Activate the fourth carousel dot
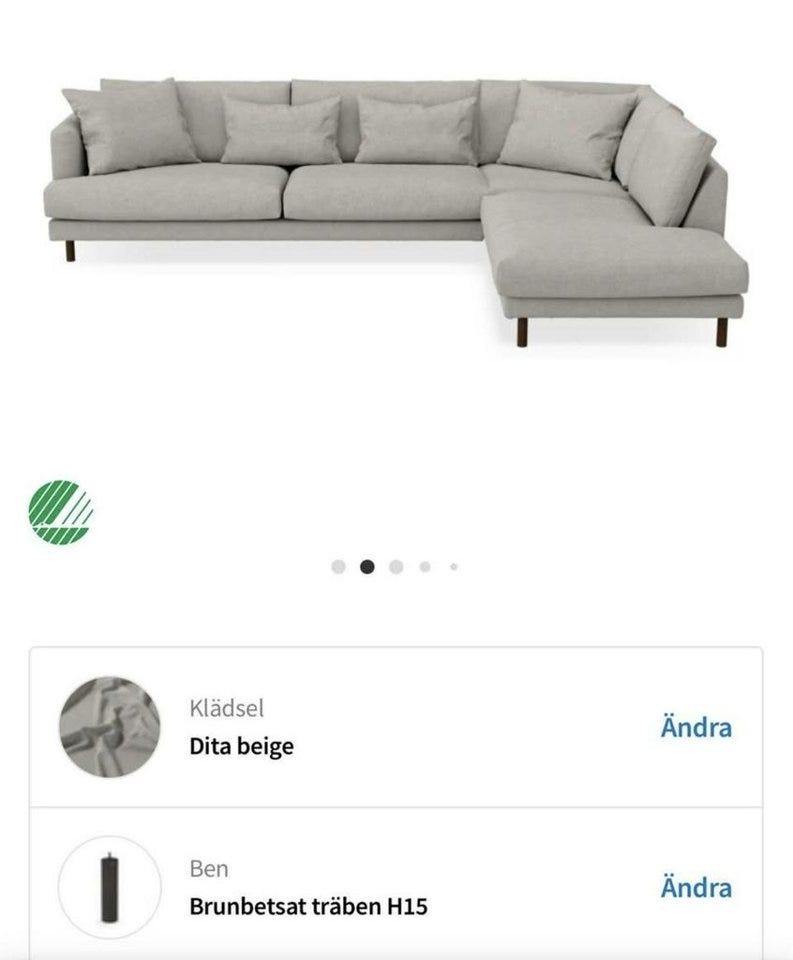 coord(424,565)
